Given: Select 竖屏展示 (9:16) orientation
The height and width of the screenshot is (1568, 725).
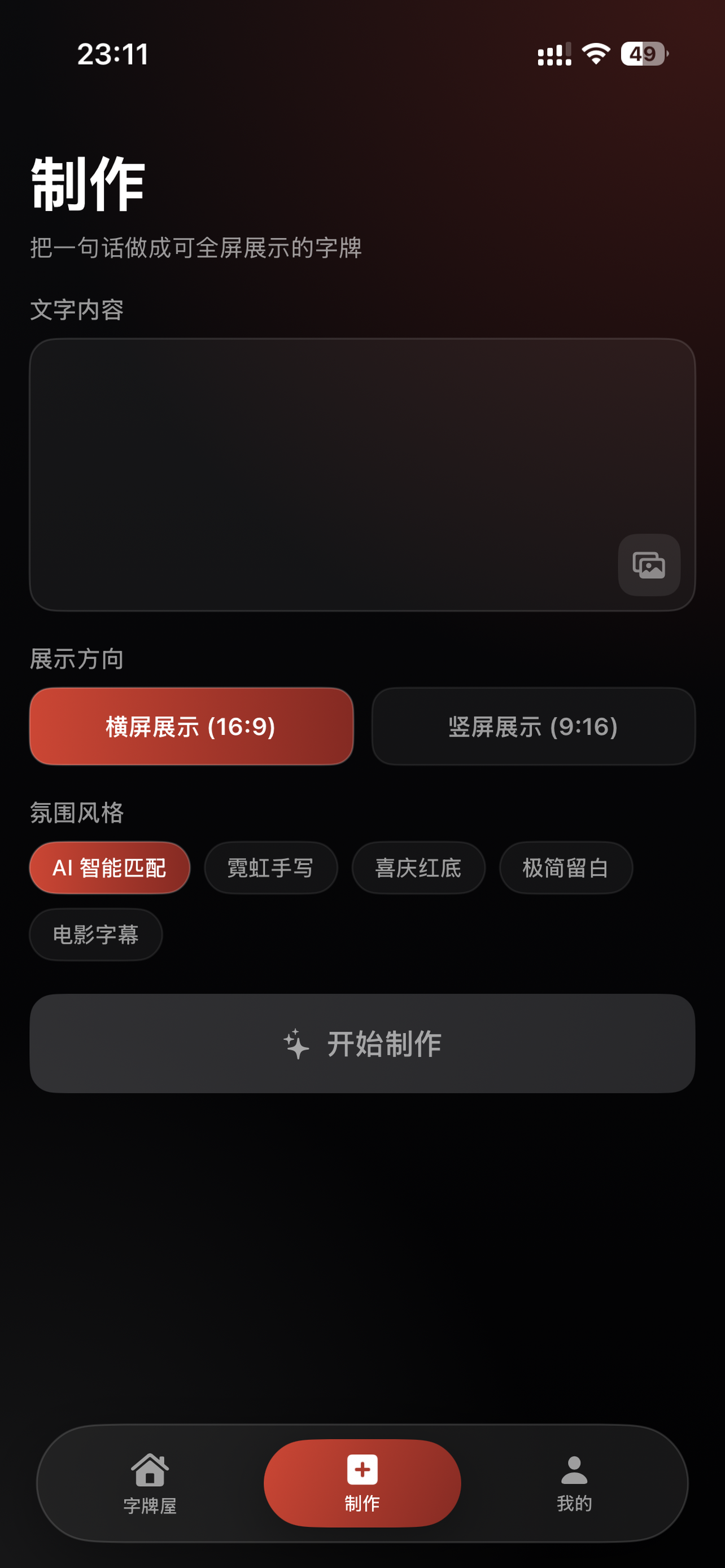Looking at the screenshot, I should [531, 725].
